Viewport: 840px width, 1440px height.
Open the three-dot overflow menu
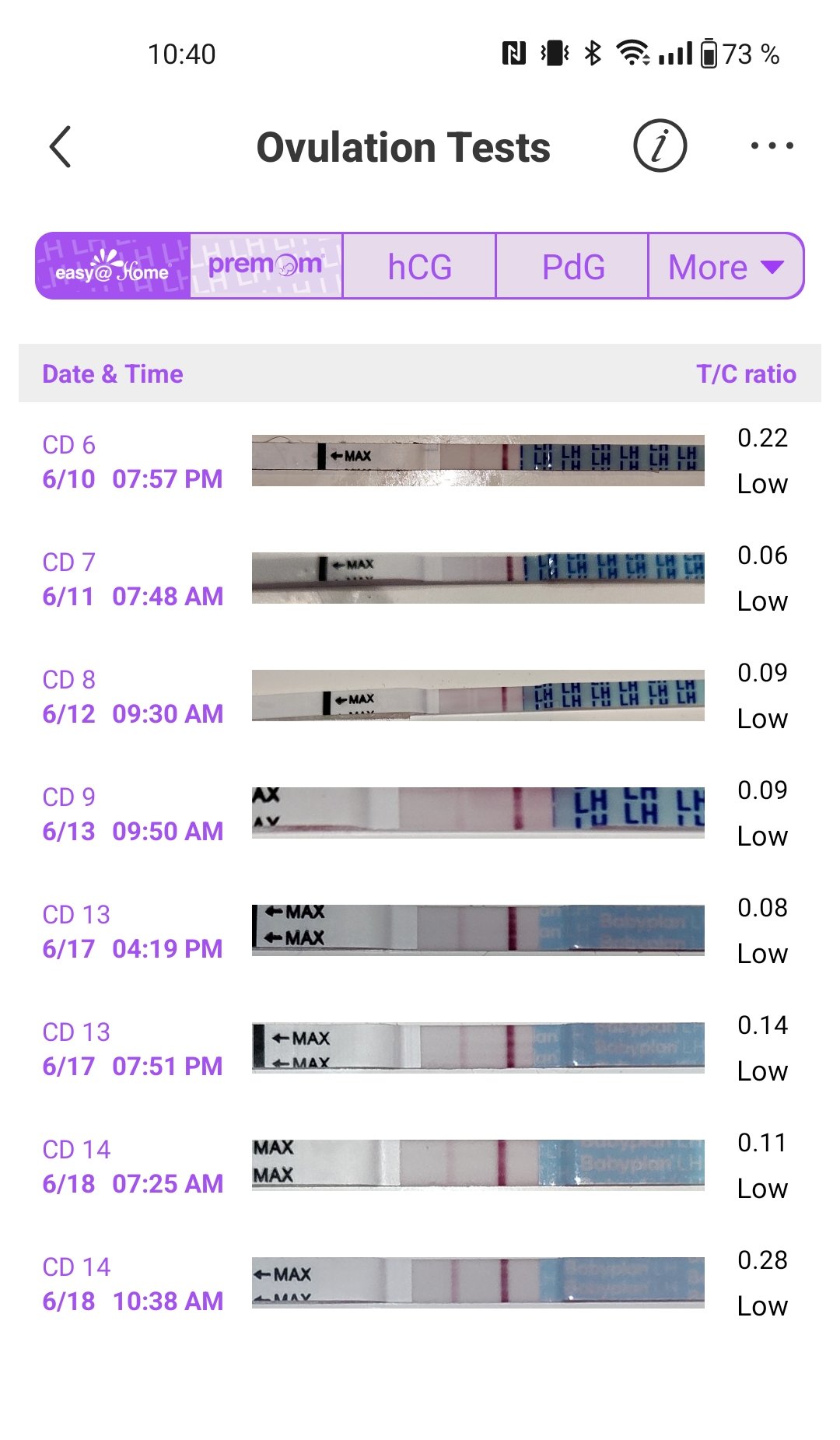point(771,145)
